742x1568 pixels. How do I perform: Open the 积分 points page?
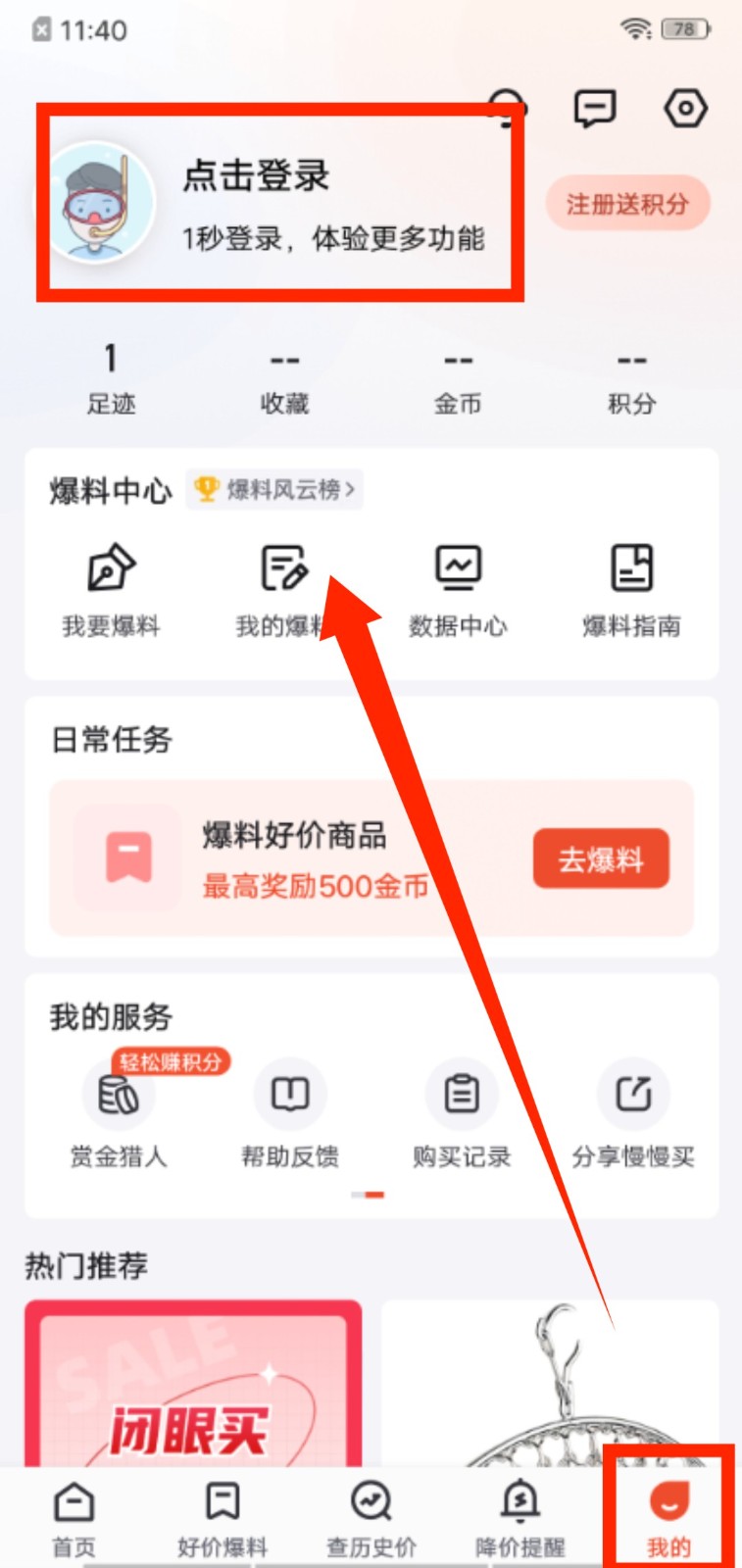[x=631, y=378]
